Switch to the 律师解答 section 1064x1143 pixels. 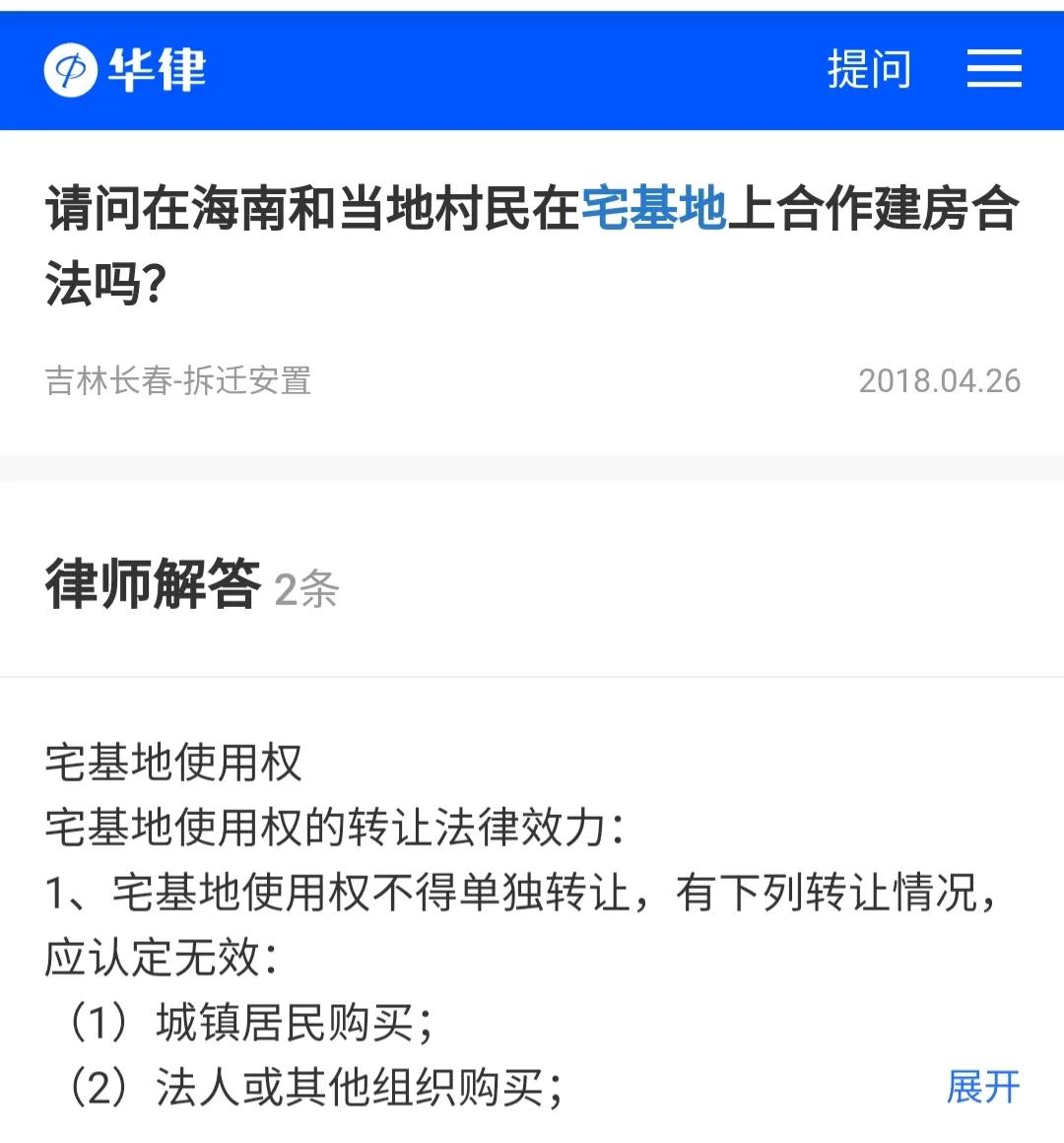click(x=155, y=583)
